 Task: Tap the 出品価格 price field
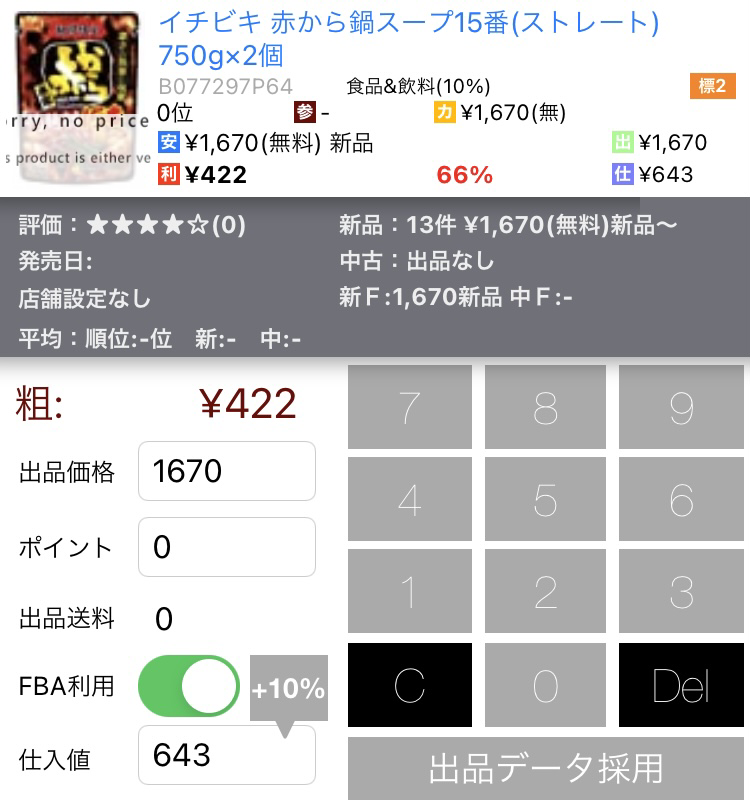tap(226, 471)
